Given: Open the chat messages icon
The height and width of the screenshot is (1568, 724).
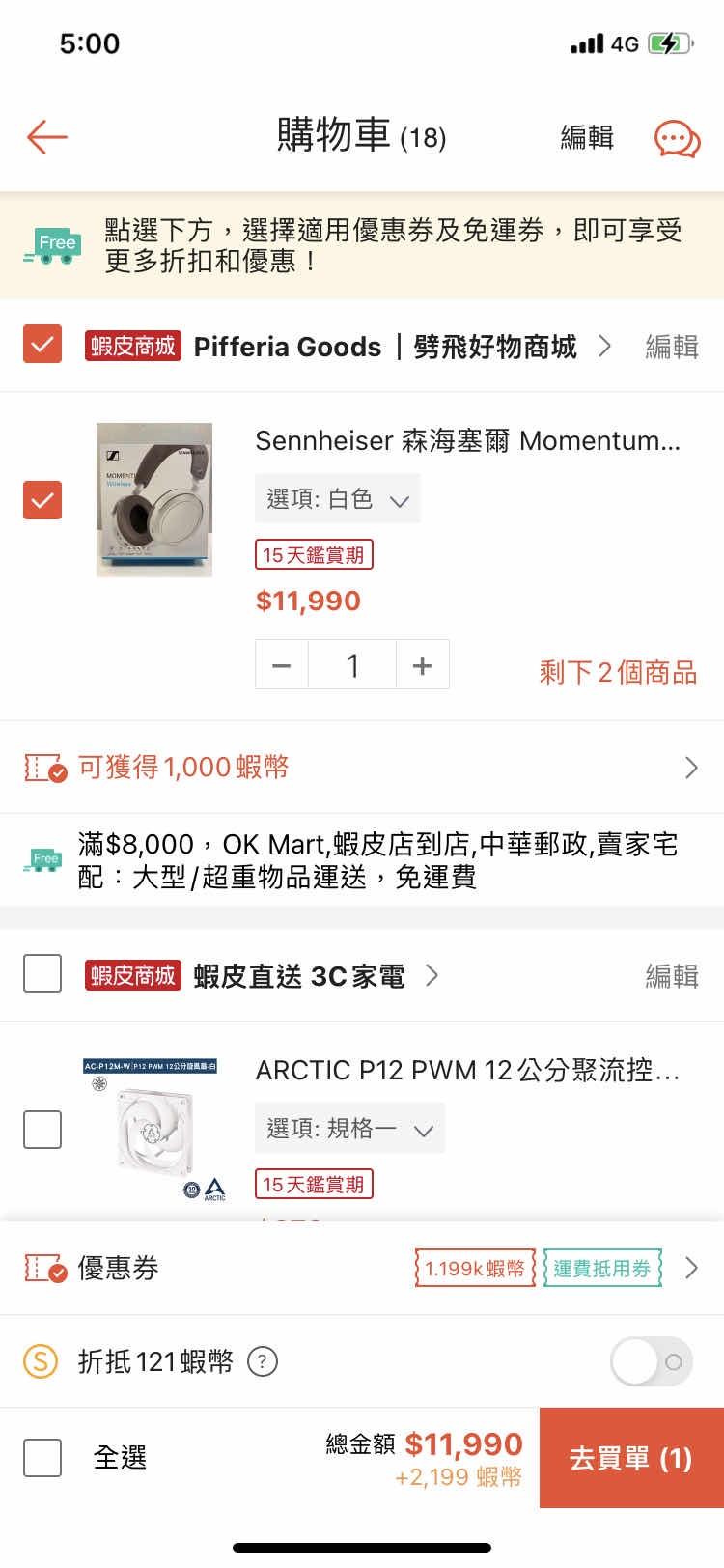Looking at the screenshot, I should pos(677,138).
